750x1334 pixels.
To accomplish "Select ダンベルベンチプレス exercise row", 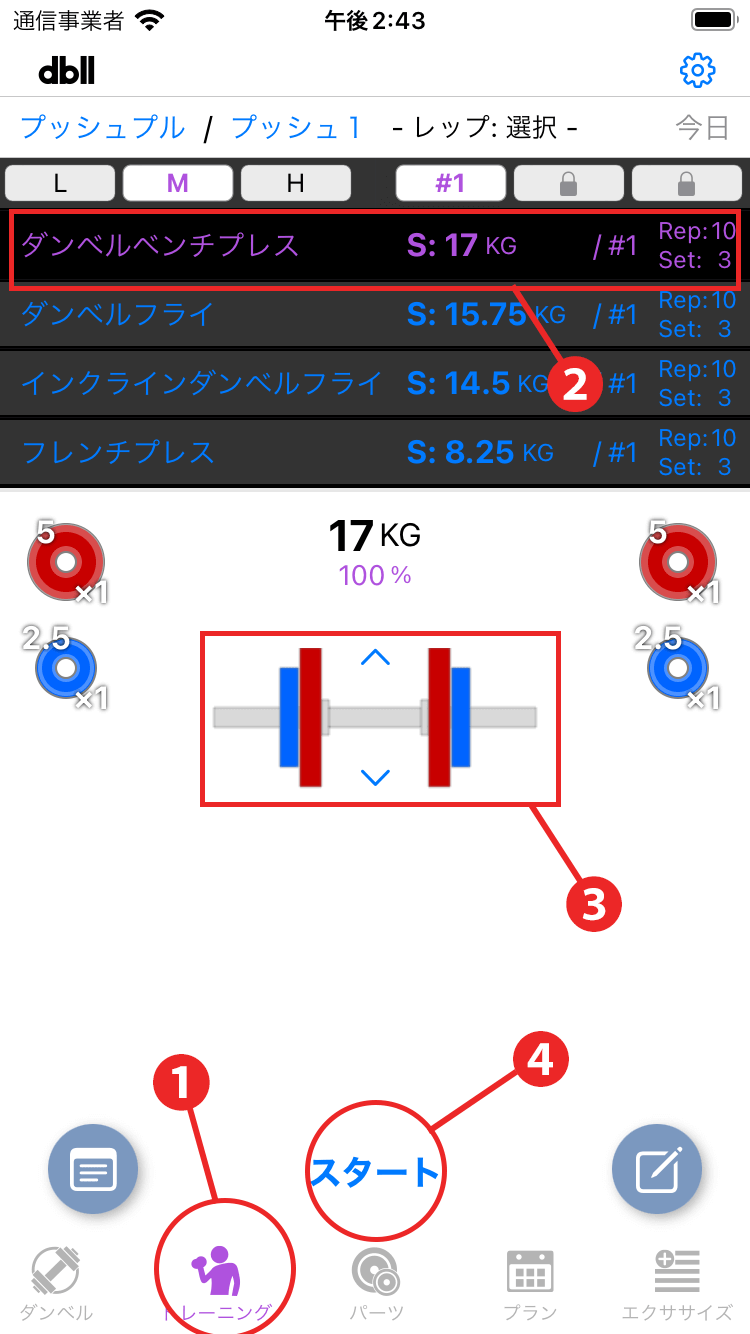I will pos(200,246).
